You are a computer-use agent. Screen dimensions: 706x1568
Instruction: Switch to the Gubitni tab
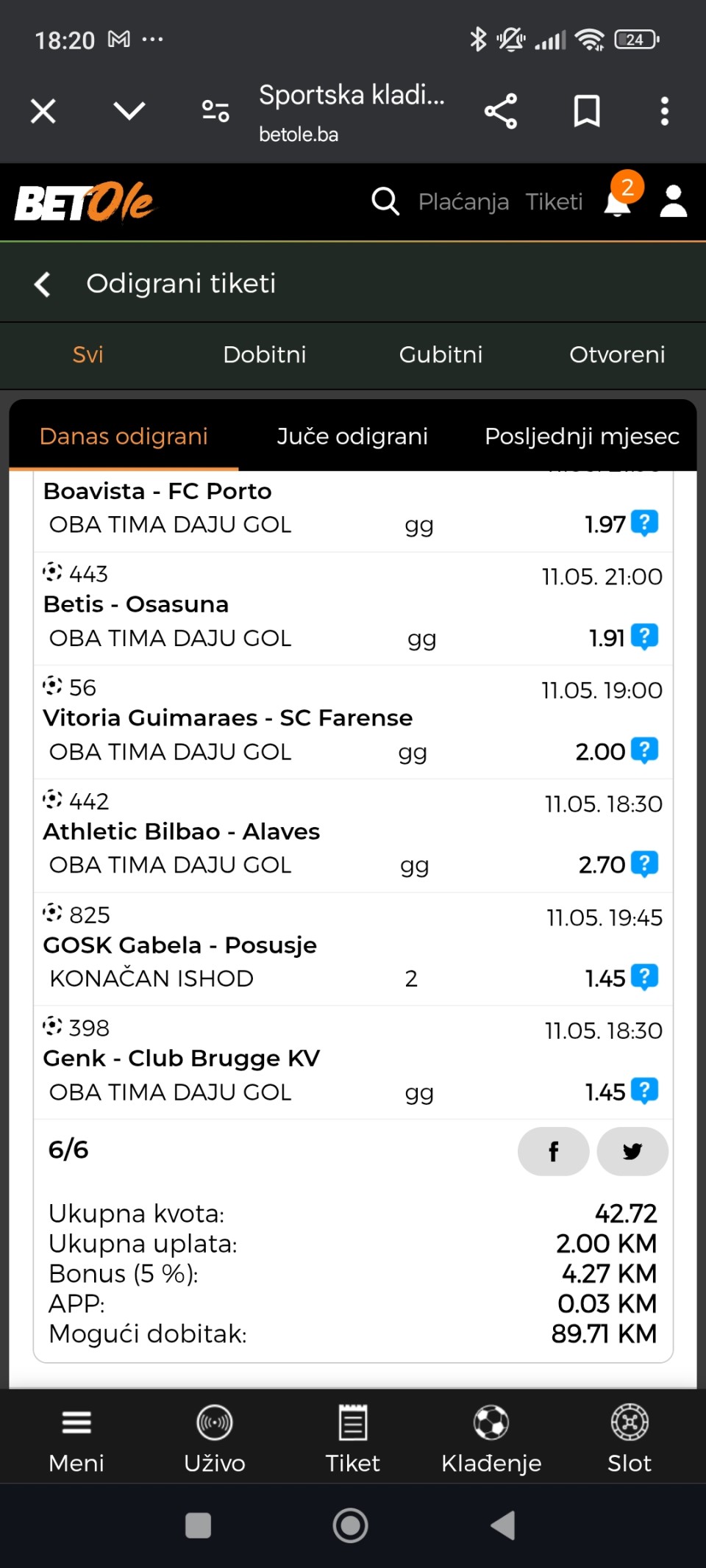[441, 354]
